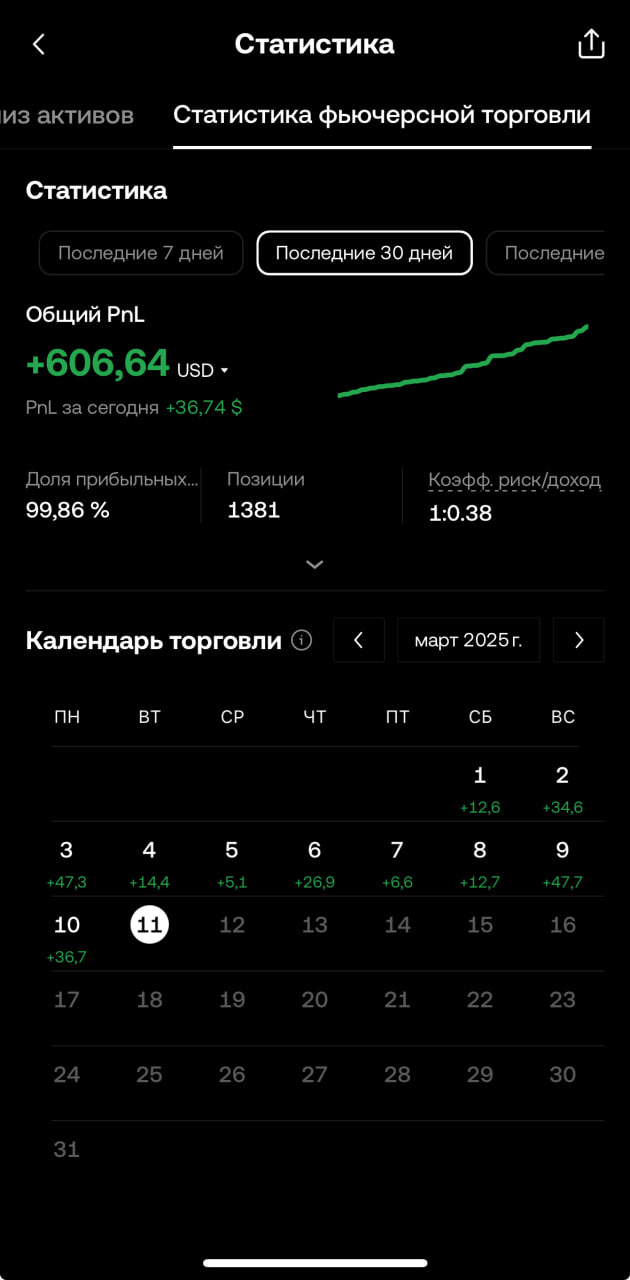Open the USD currency dropdown
Viewport: 630px width, 1280px height.
(203, 370)
